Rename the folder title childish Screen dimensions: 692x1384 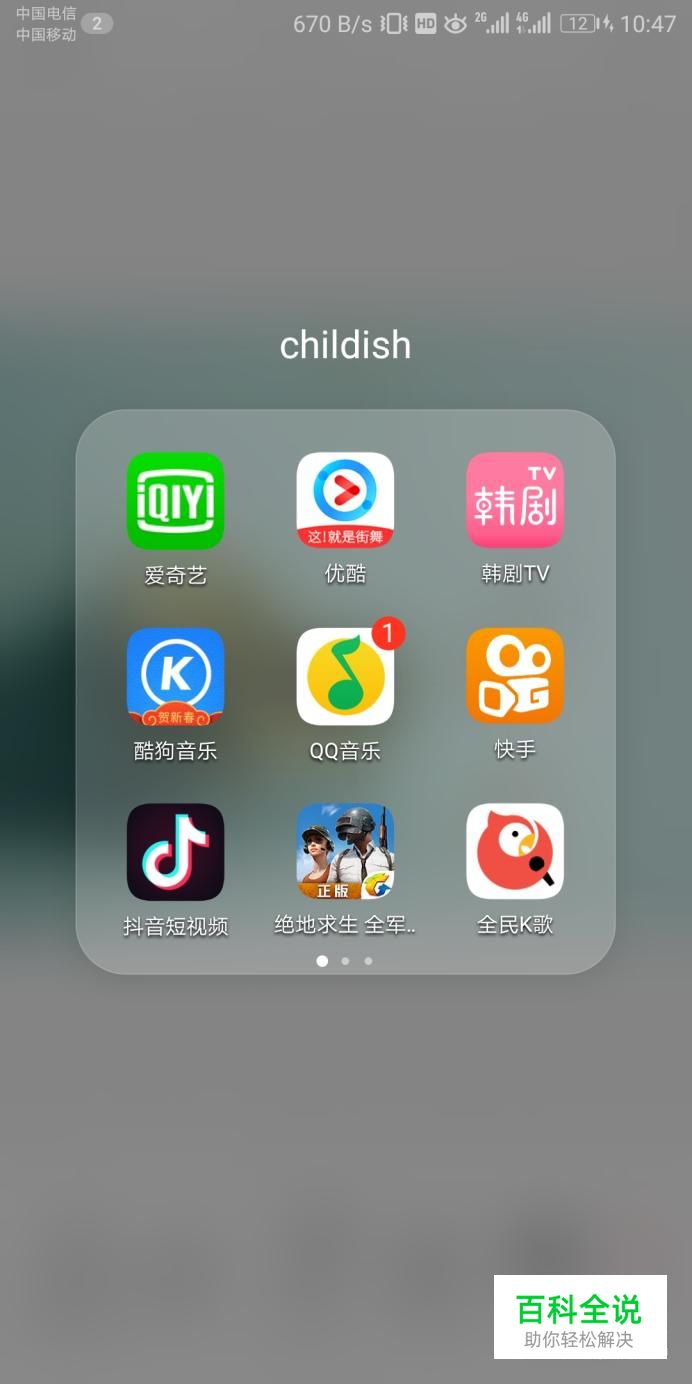(345, 345)
